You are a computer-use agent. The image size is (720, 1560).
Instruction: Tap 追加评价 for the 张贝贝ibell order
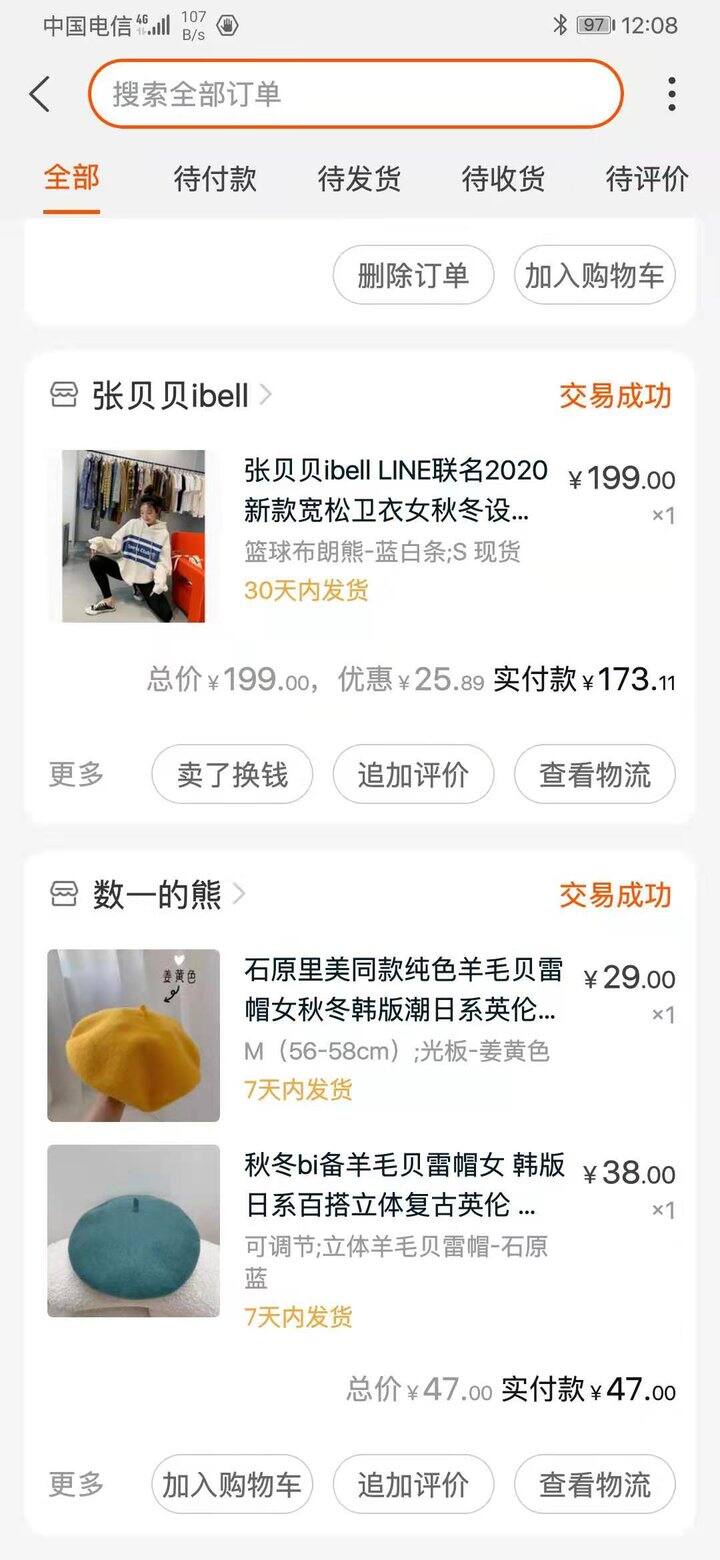click(413, 774)
